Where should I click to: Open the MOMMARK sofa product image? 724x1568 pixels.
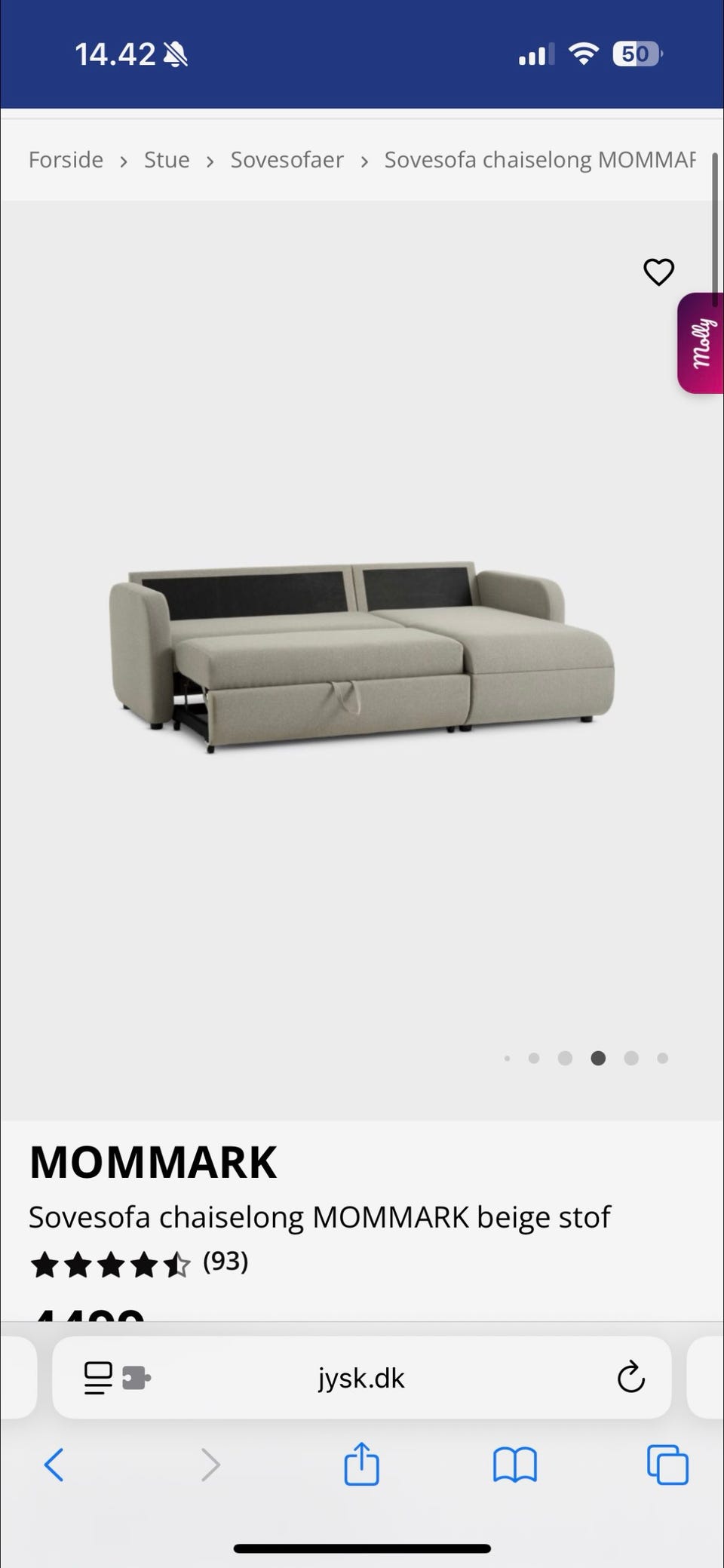(362, 655)
